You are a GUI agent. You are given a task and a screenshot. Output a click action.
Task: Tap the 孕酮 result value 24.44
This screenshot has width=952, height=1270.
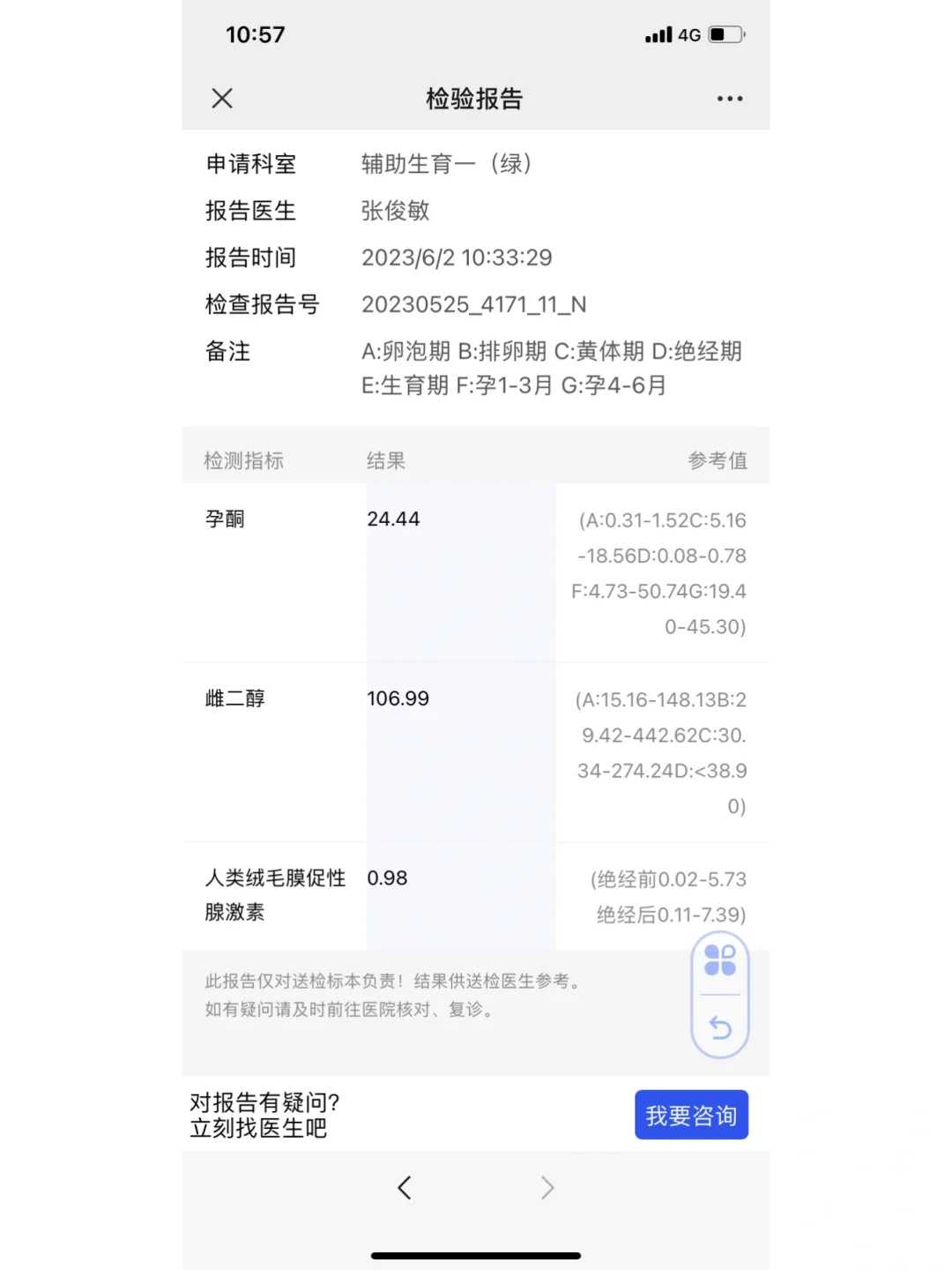(392, 519)
